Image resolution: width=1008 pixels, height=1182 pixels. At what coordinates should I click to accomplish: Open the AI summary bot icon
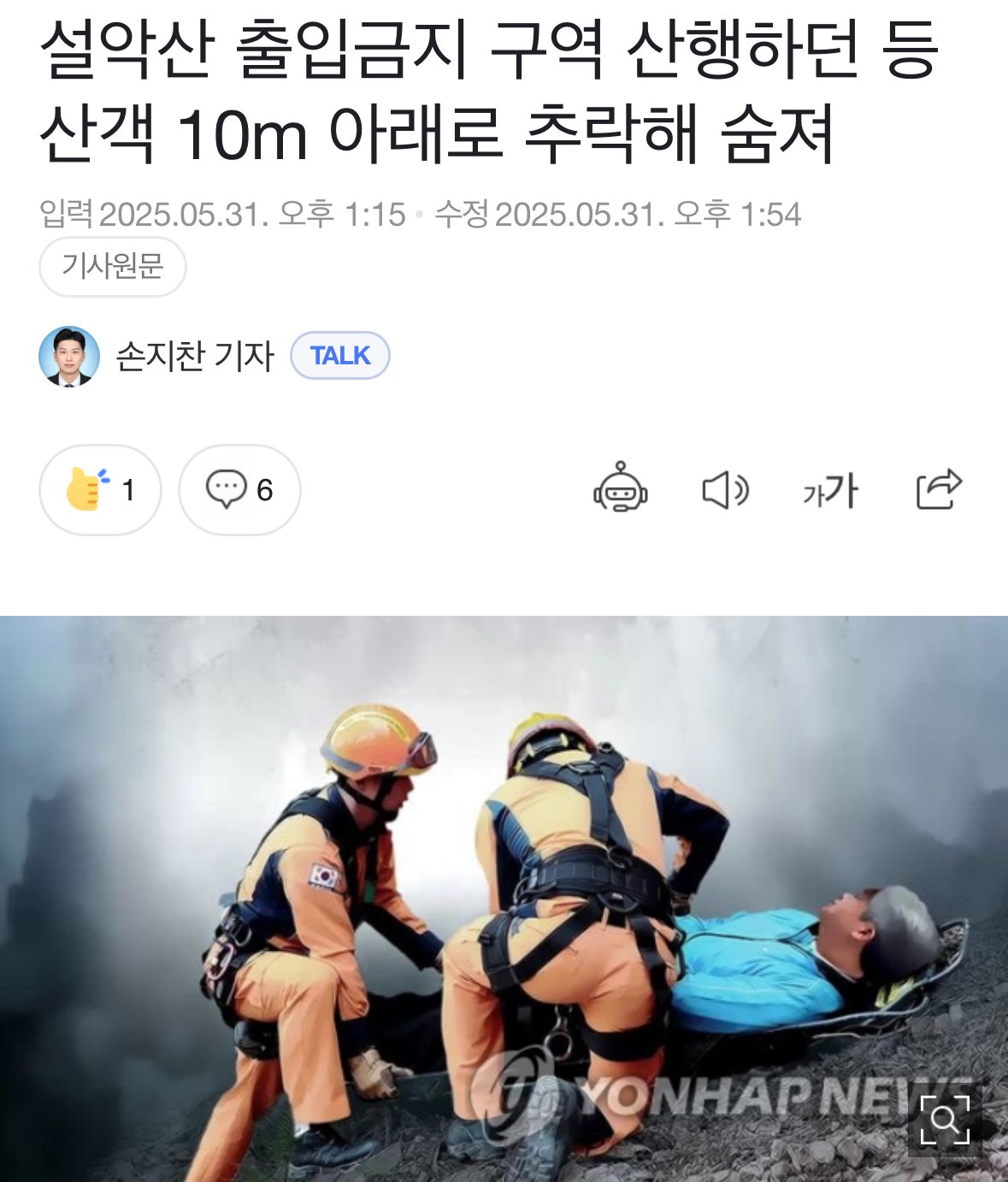click(621, 489)
